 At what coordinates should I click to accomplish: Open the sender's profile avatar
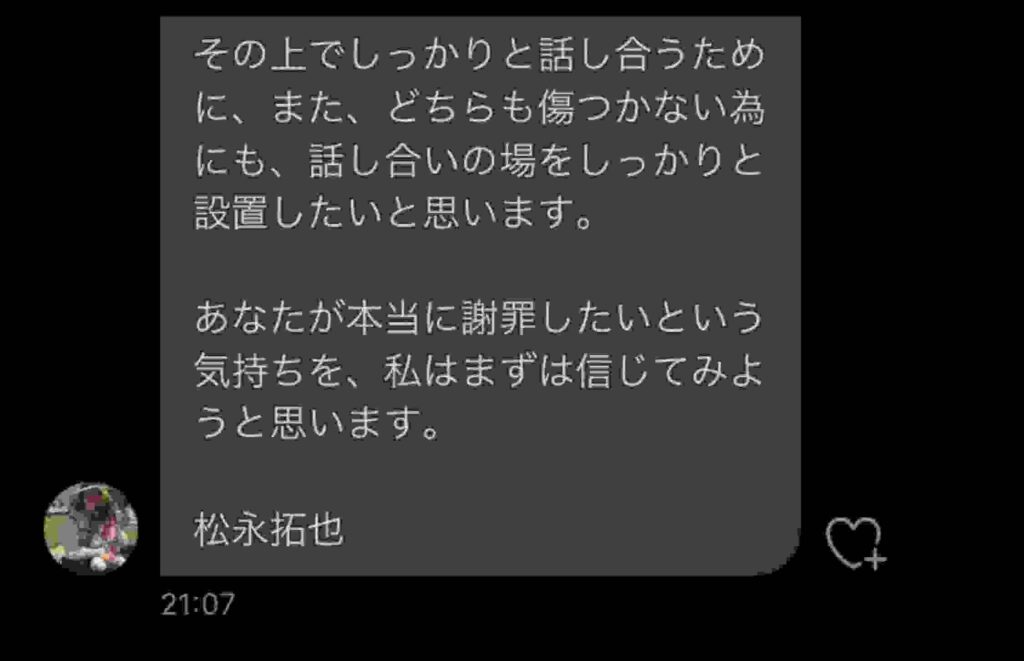91,529
